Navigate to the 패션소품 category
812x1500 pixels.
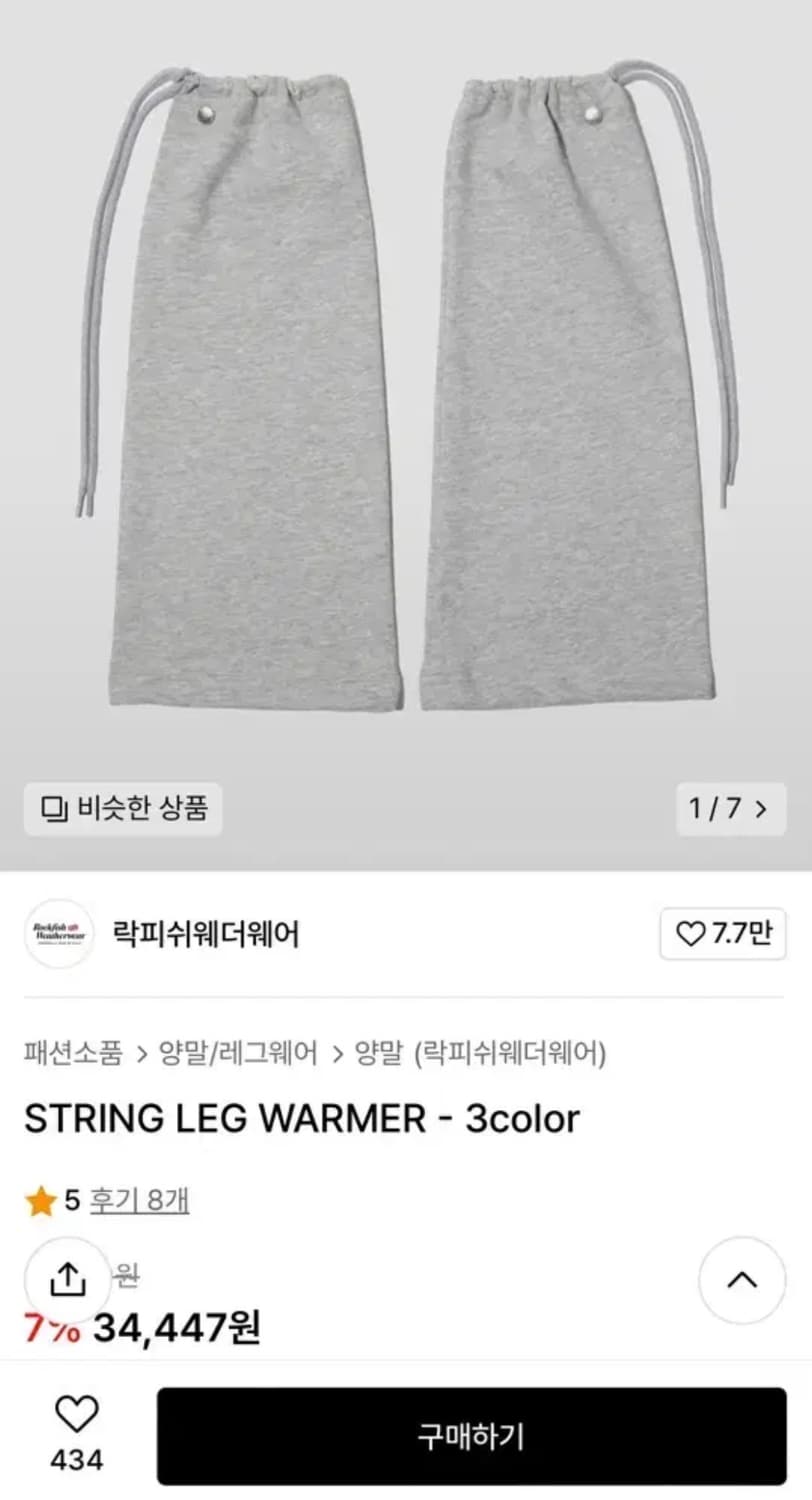pos(75,1052)
